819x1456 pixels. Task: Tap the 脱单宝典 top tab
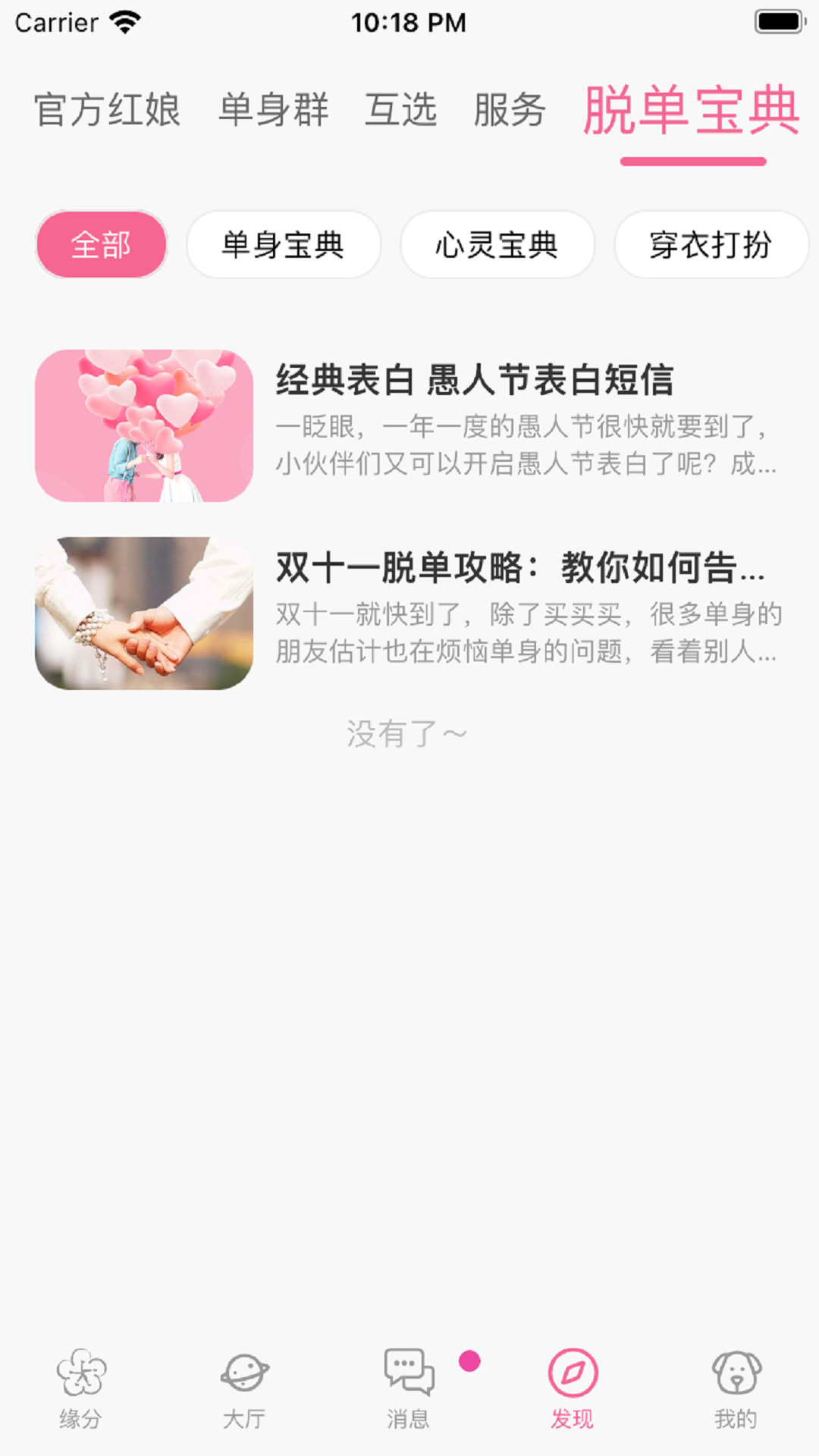692,111
